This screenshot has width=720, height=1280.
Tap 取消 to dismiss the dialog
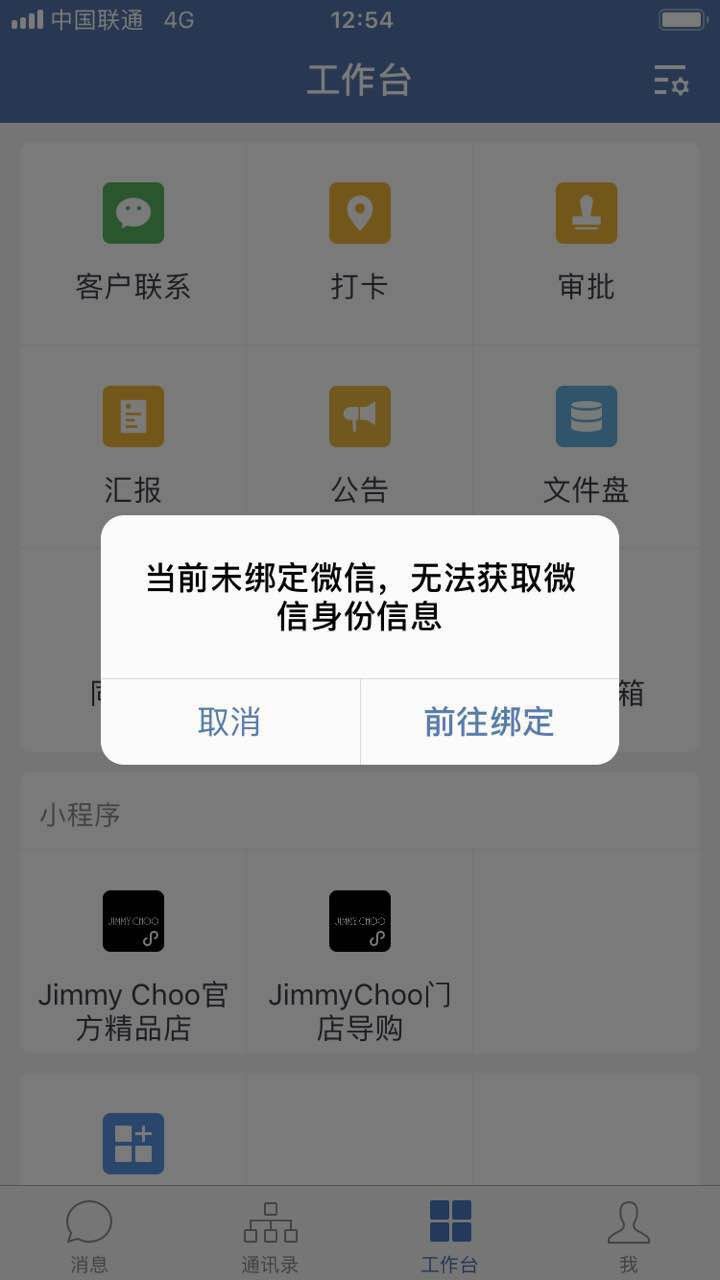230,722
